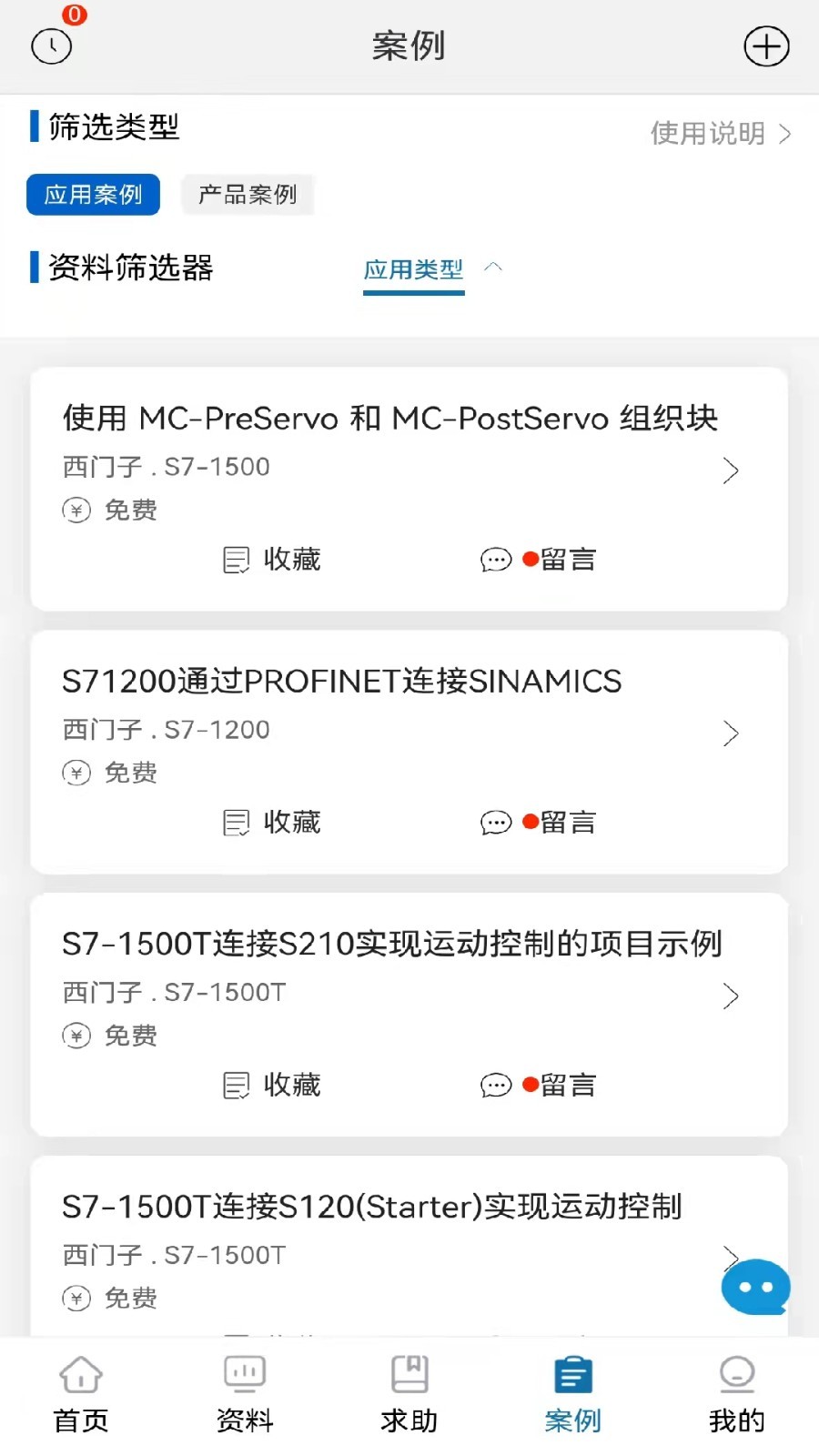Screen dimensions: 819x1456
Task: Go to the 我的 profile page
Action: [735, 1392]
